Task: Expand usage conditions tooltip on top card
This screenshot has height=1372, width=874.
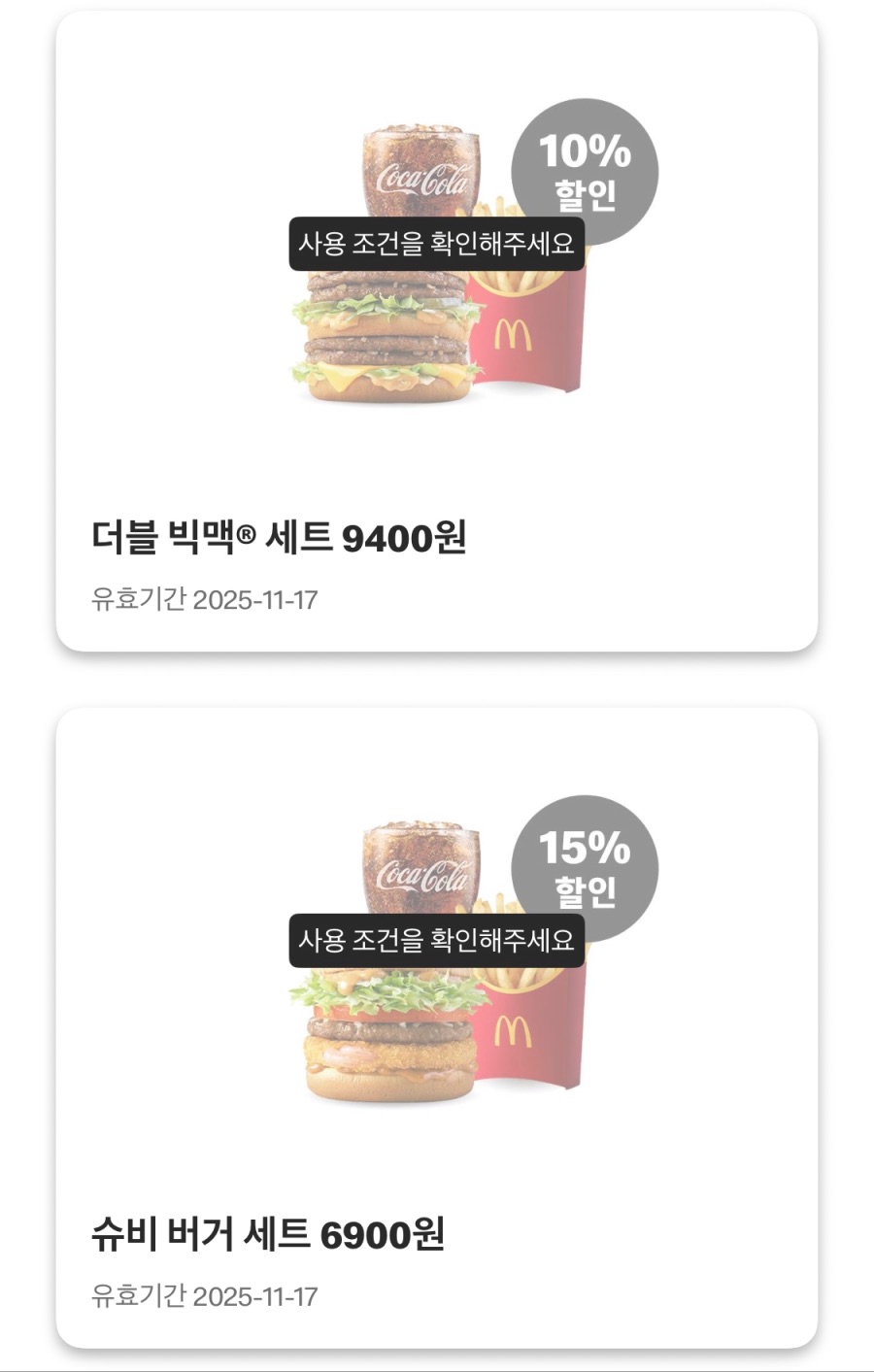Action: tap(436, 246)
